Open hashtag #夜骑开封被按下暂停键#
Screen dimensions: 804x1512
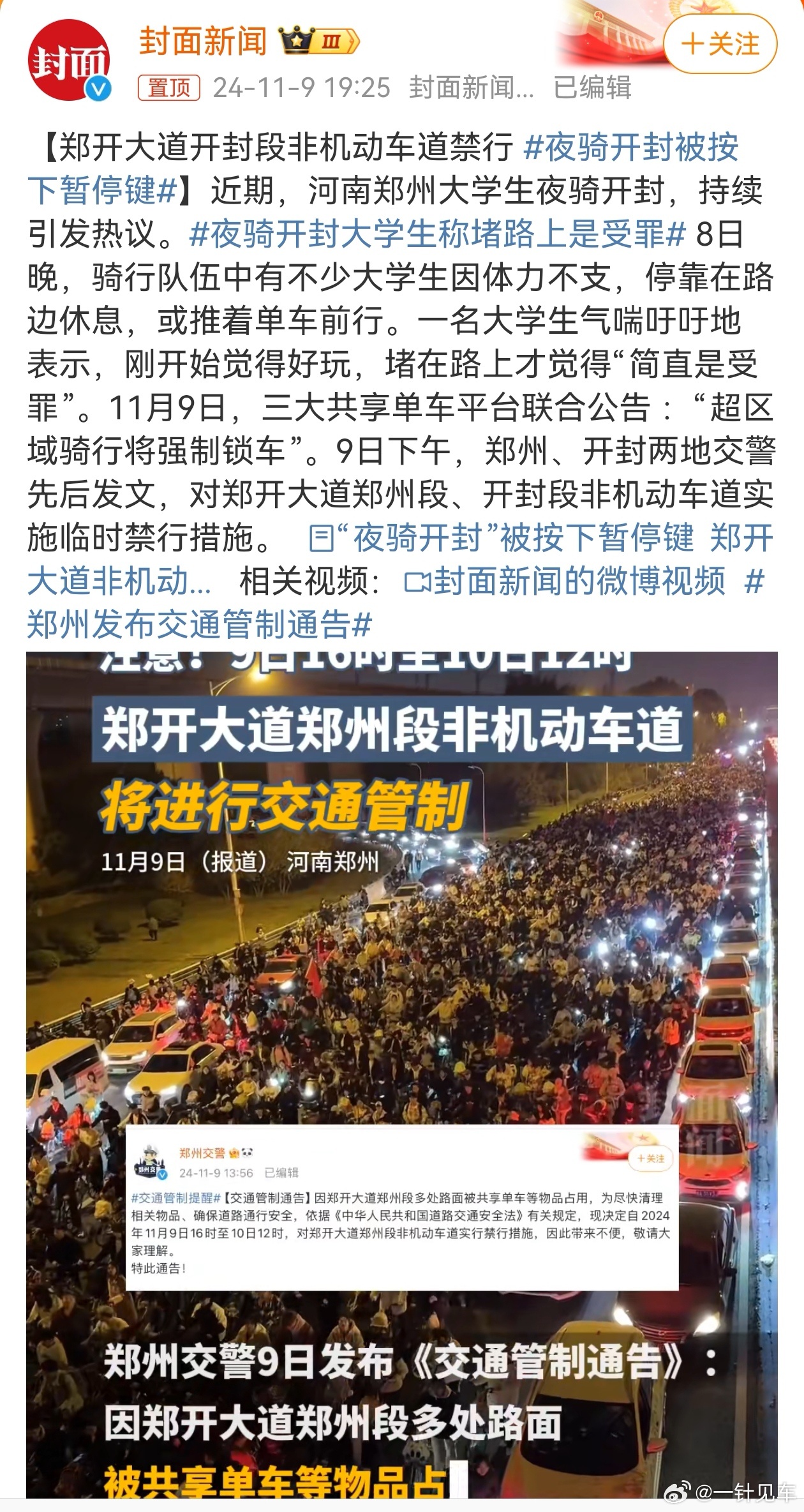(383, 168)
